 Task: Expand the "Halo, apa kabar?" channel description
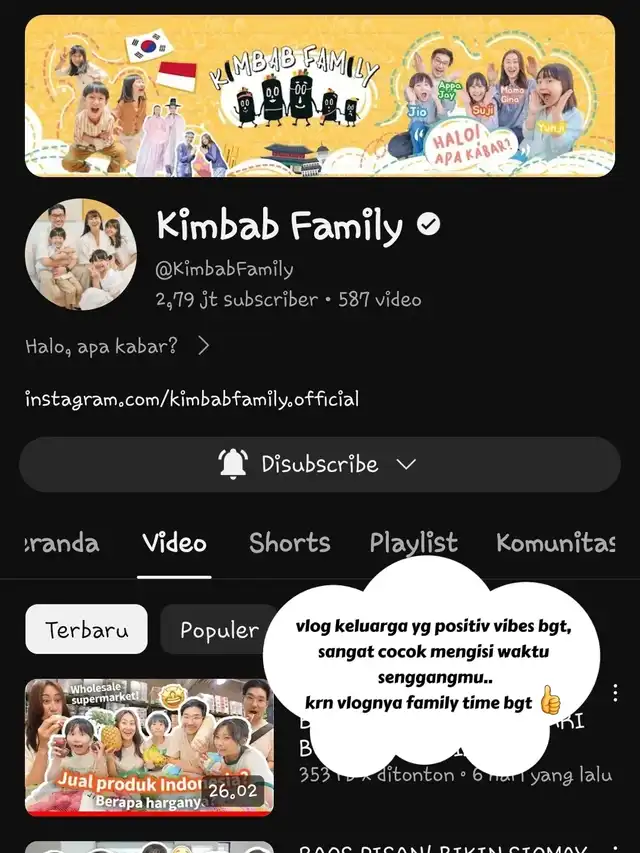point(118,346)
